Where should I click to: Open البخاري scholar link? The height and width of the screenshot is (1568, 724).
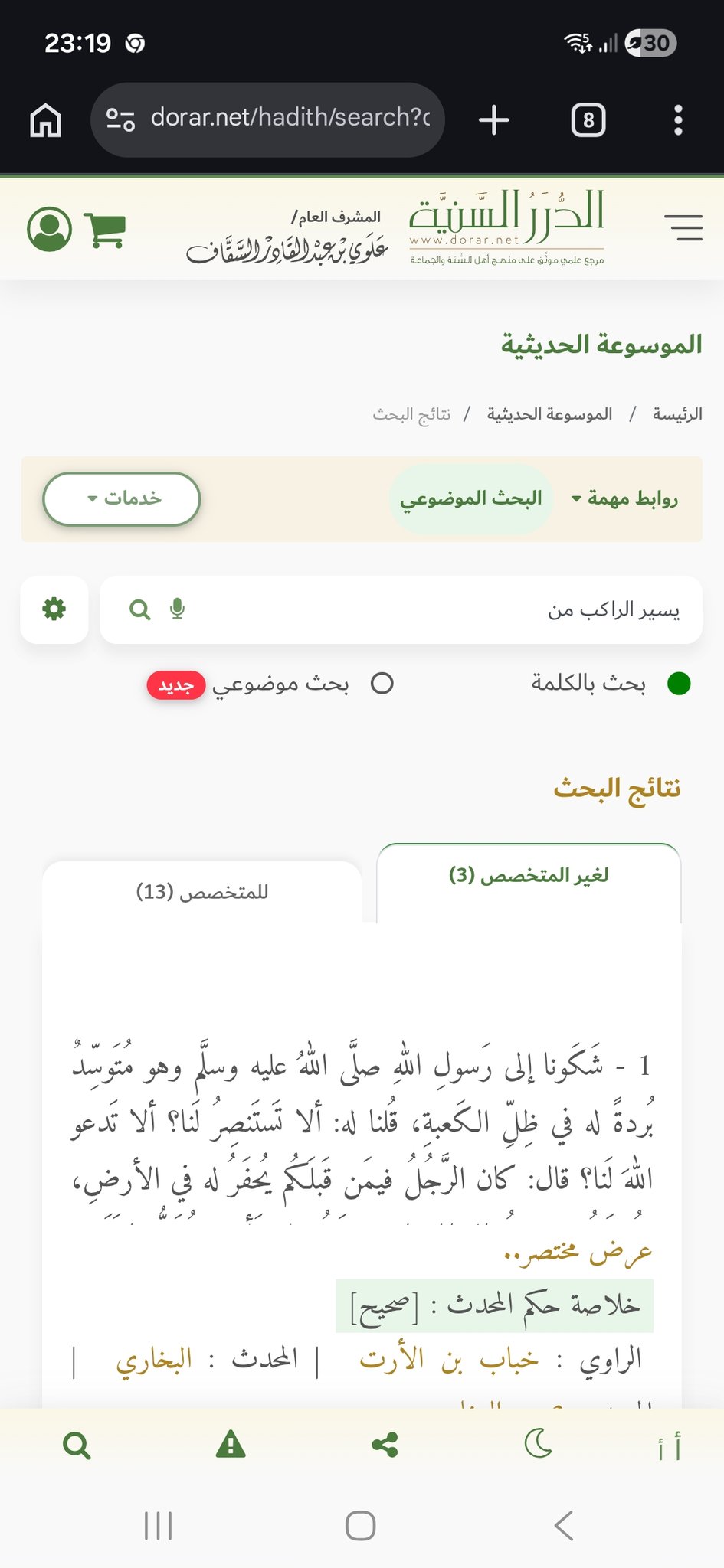coord(153,1360)
